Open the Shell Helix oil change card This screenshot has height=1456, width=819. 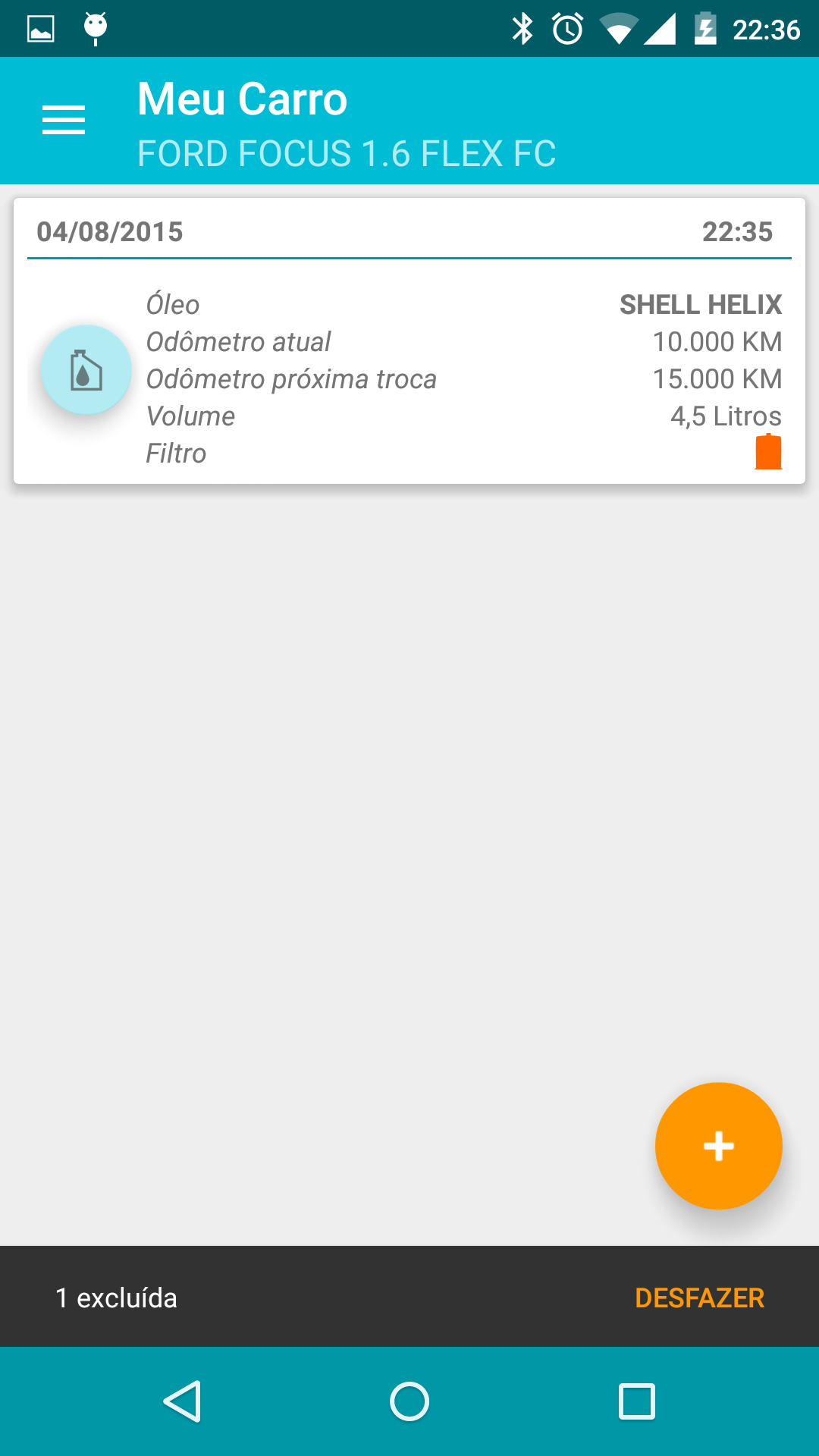[x=409, y=340]
